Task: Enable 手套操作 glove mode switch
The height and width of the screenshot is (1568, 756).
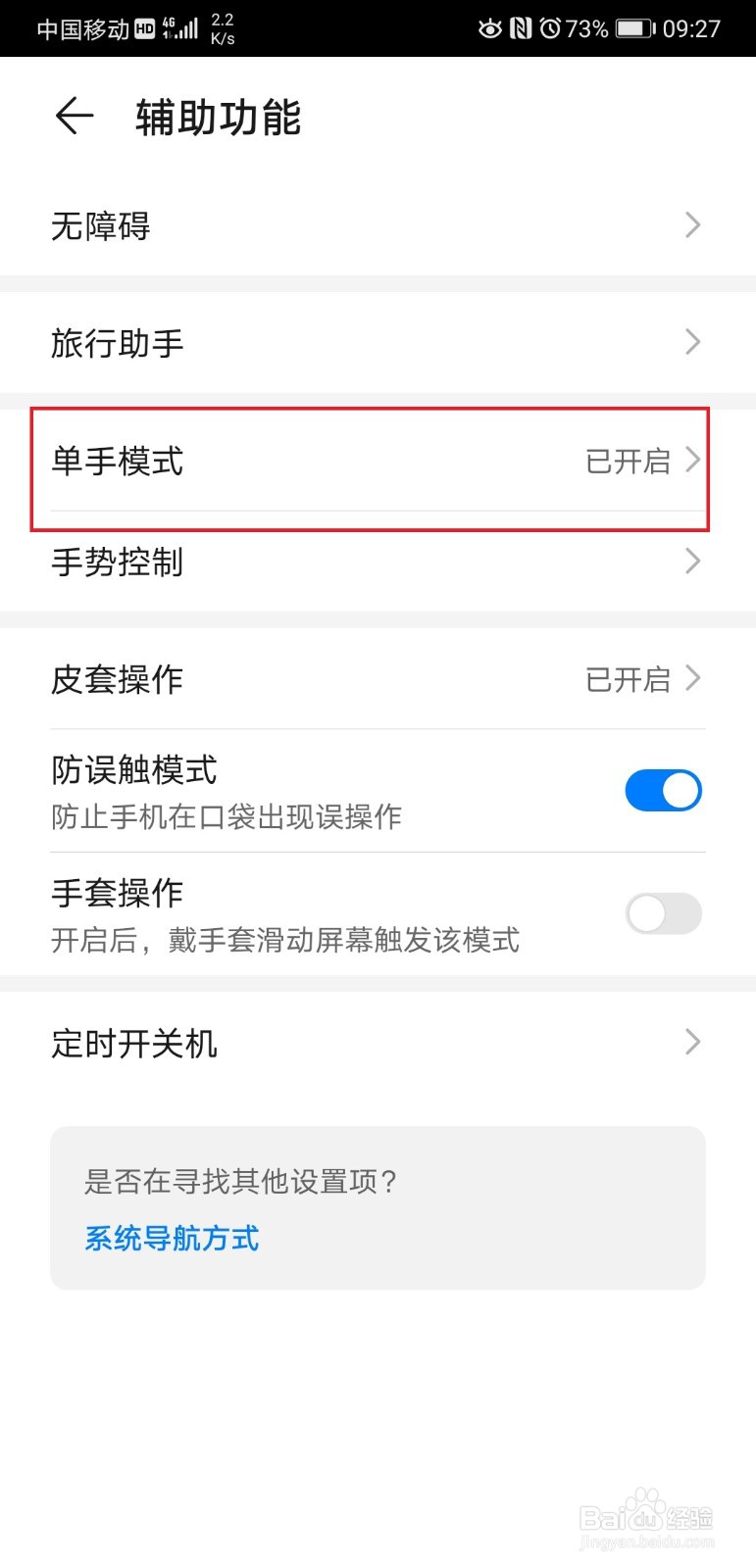Action: pyautogui.click(x=663, y=912)
